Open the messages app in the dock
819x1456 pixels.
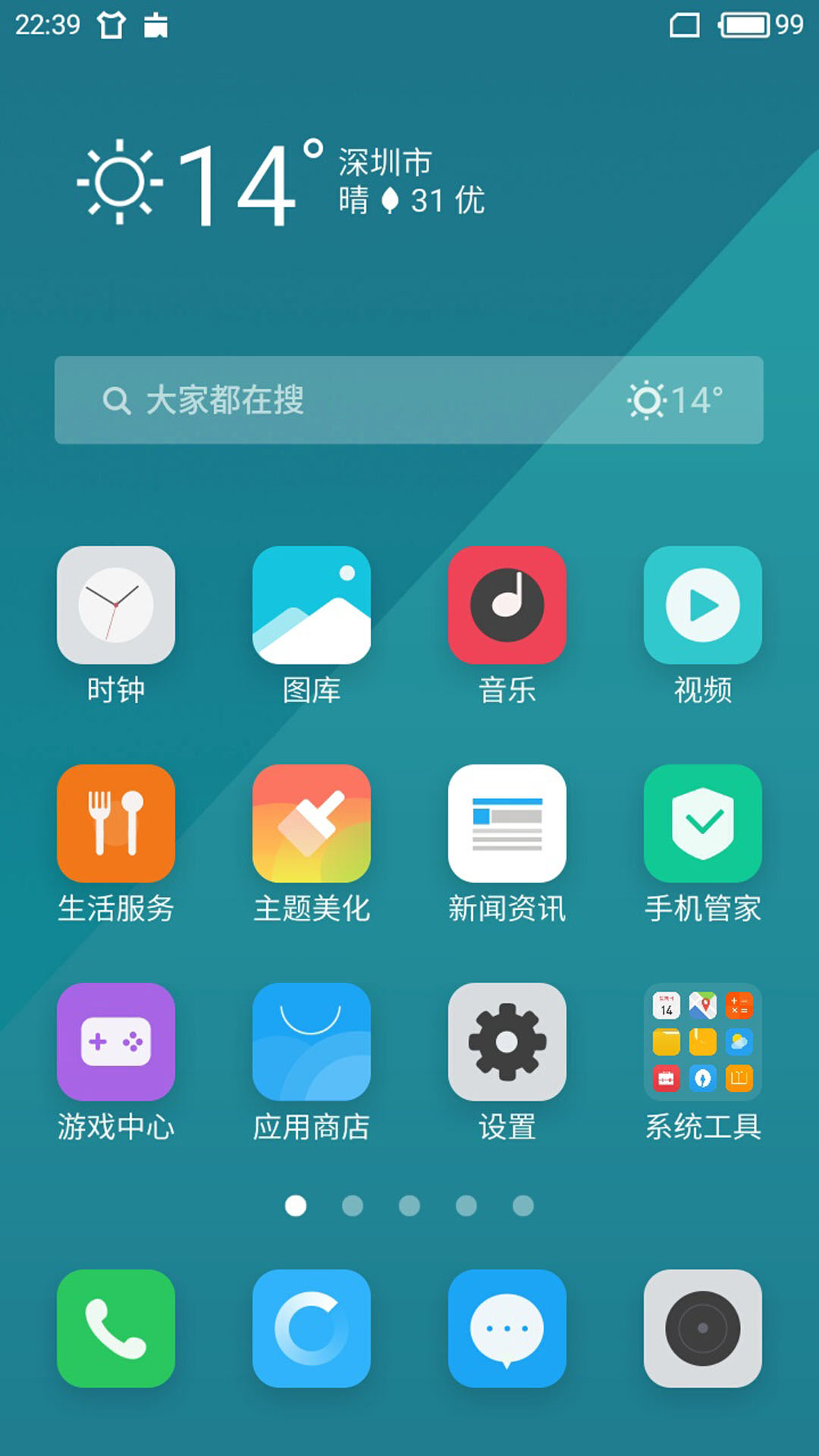(507, 1329)
